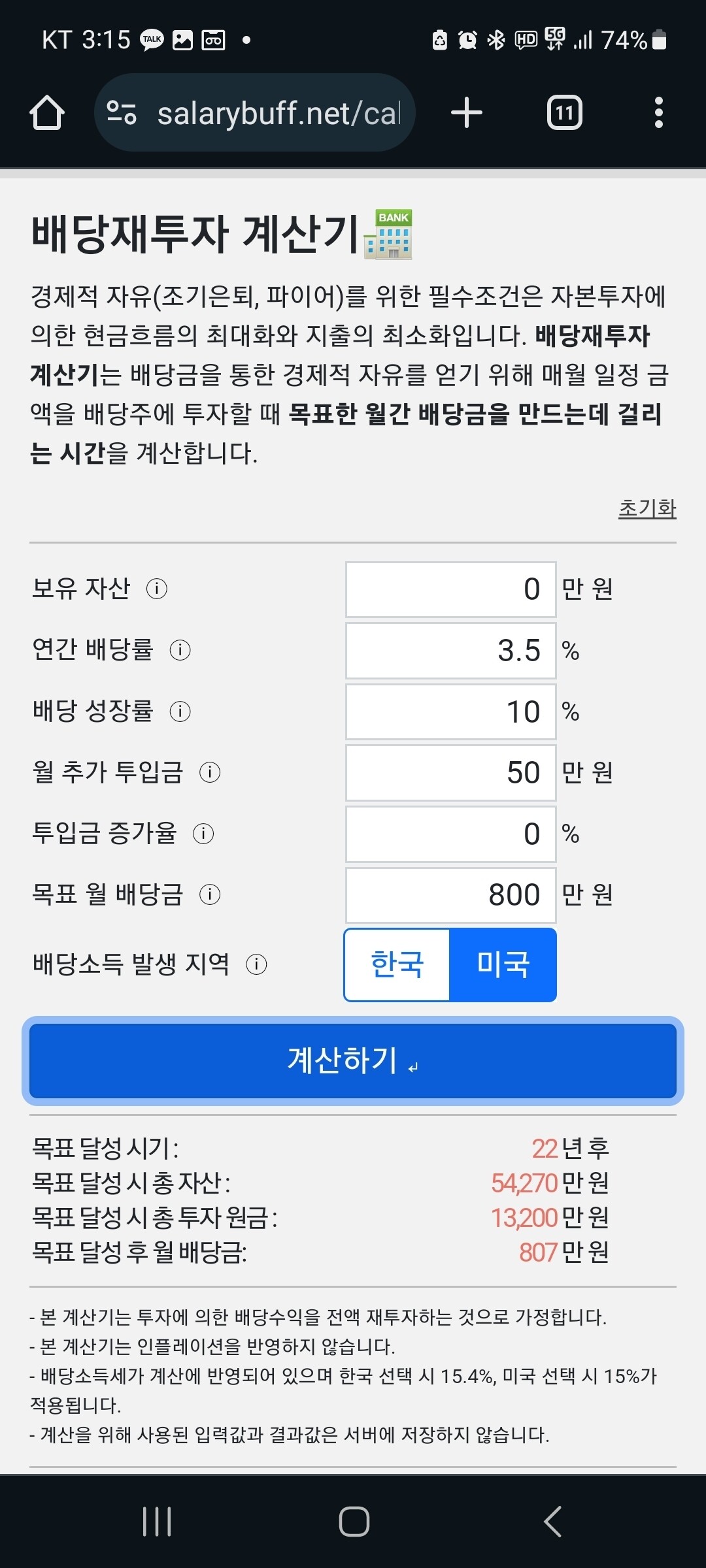Select 한국 as dividend income region
Image resolution: width=706 pixels, height=1568 pixels.
pos(397,964)
